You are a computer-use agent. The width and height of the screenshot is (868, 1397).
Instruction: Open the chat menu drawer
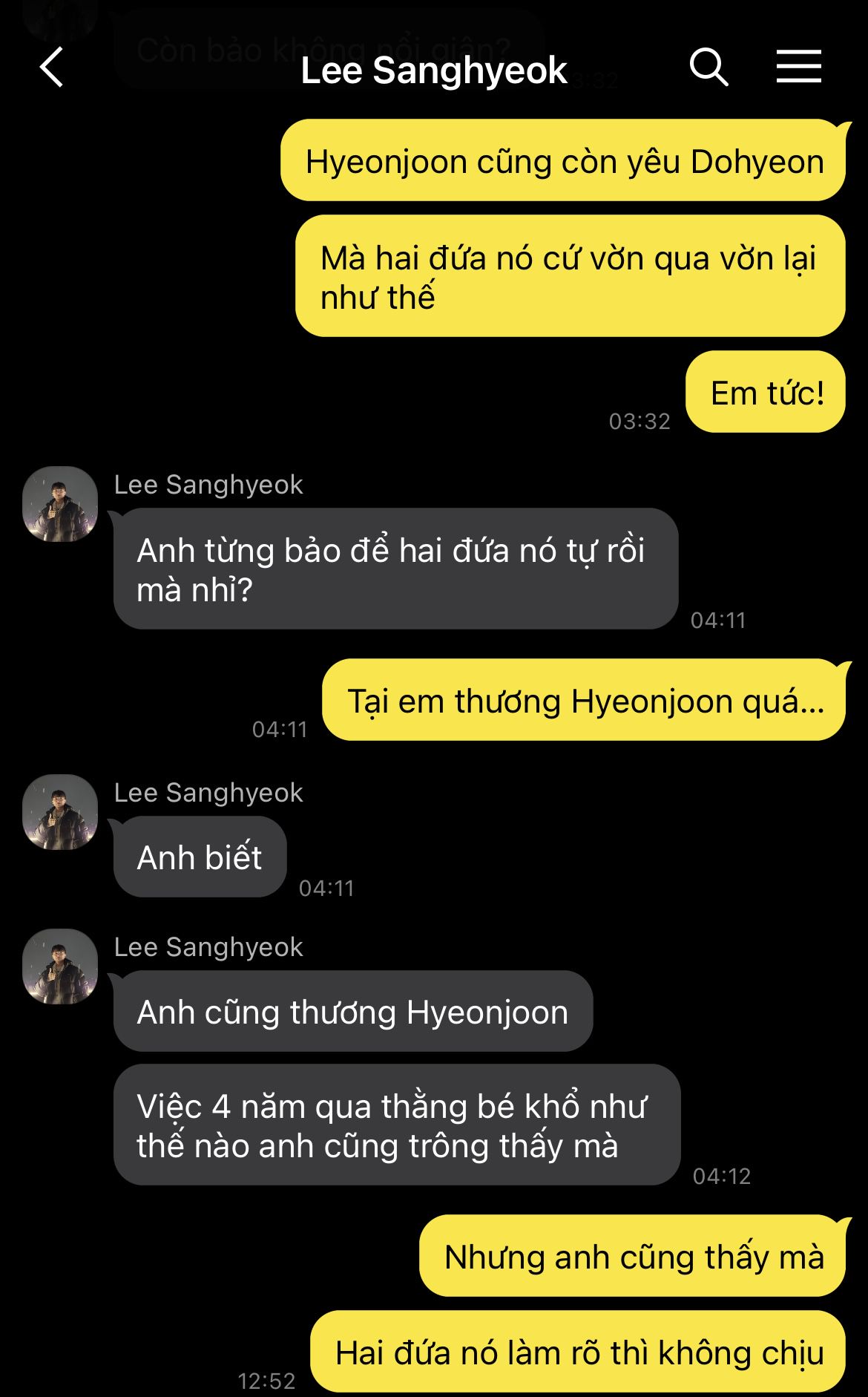click(798, 68)
